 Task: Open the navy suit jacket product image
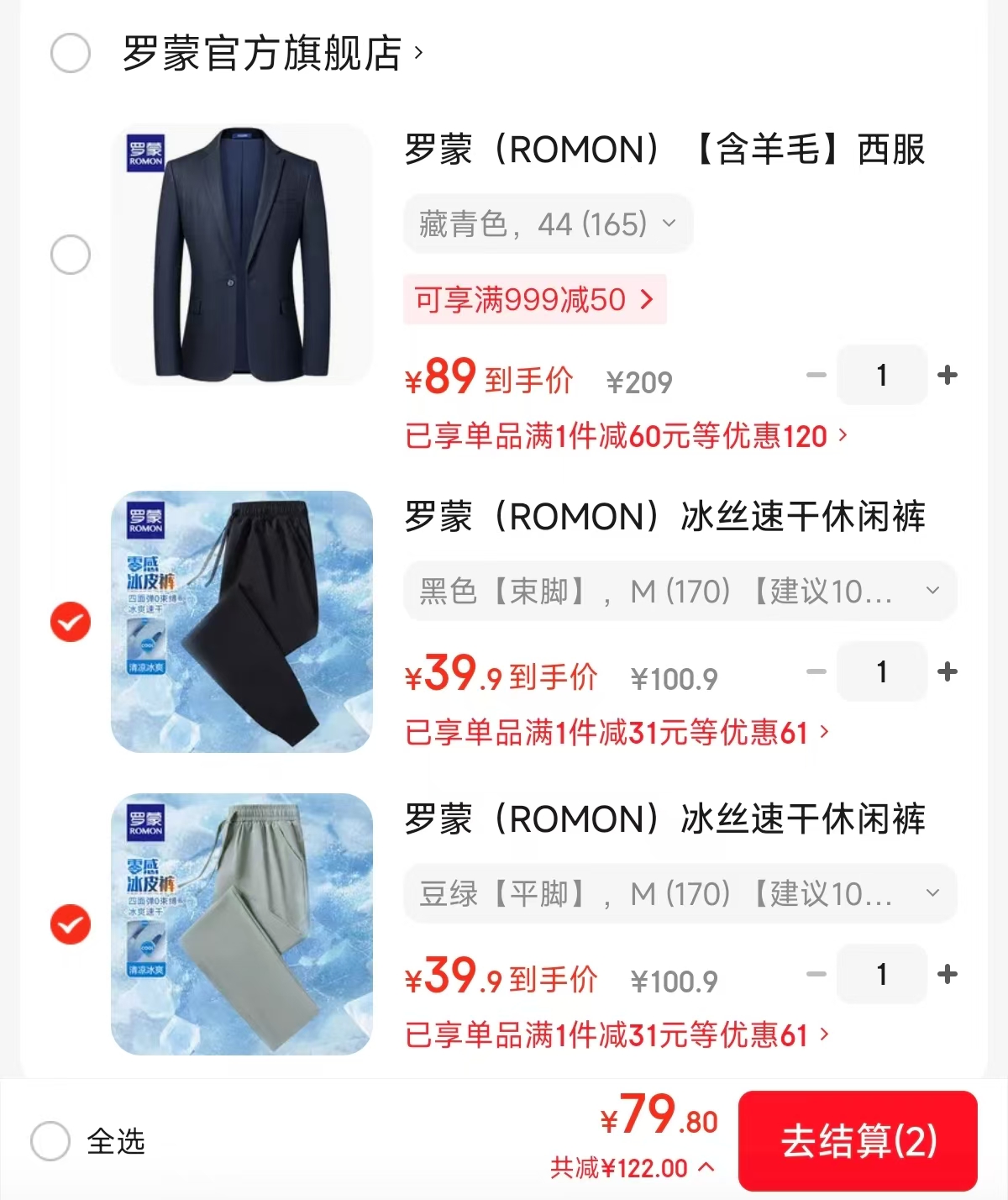(x=241, y=255)
